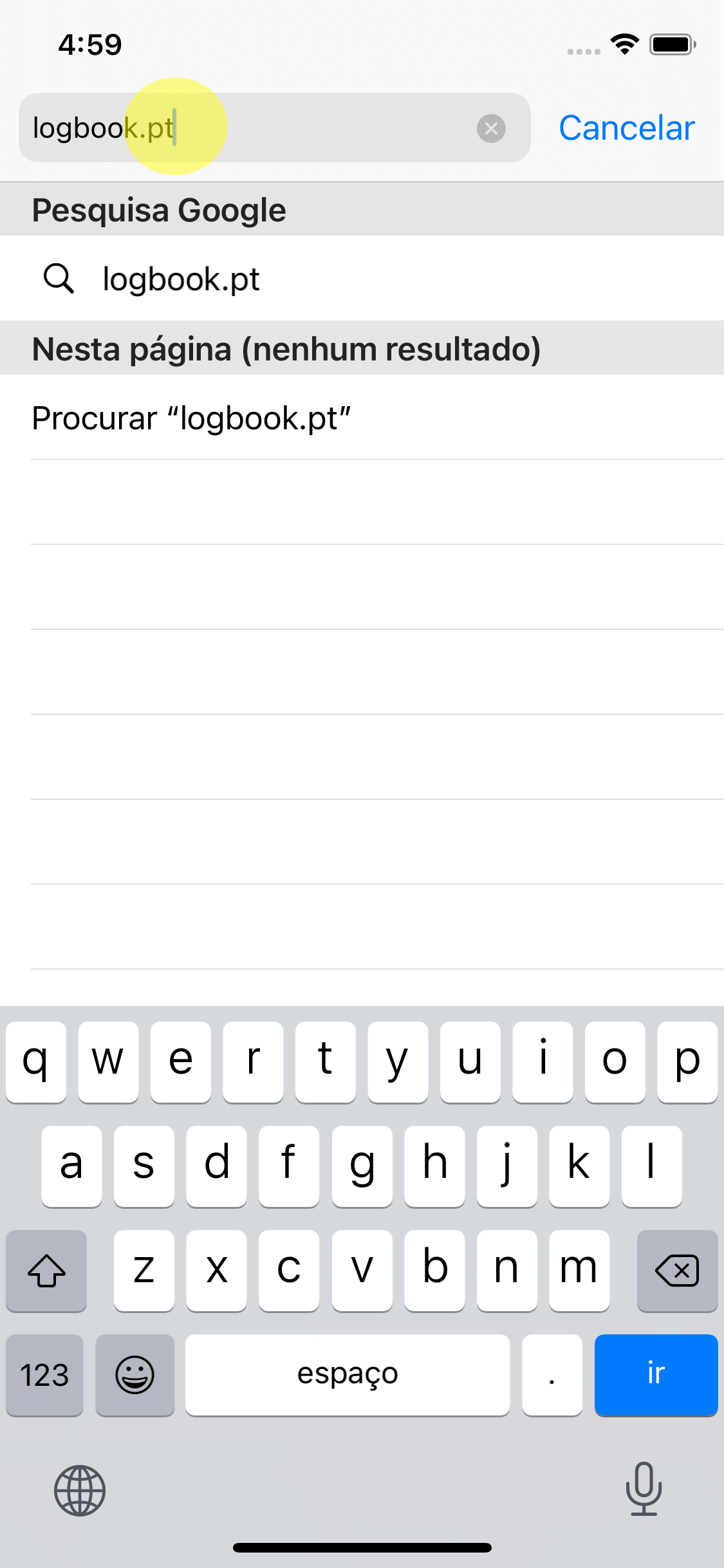Tap the globe keyboard switcher

79,1490
